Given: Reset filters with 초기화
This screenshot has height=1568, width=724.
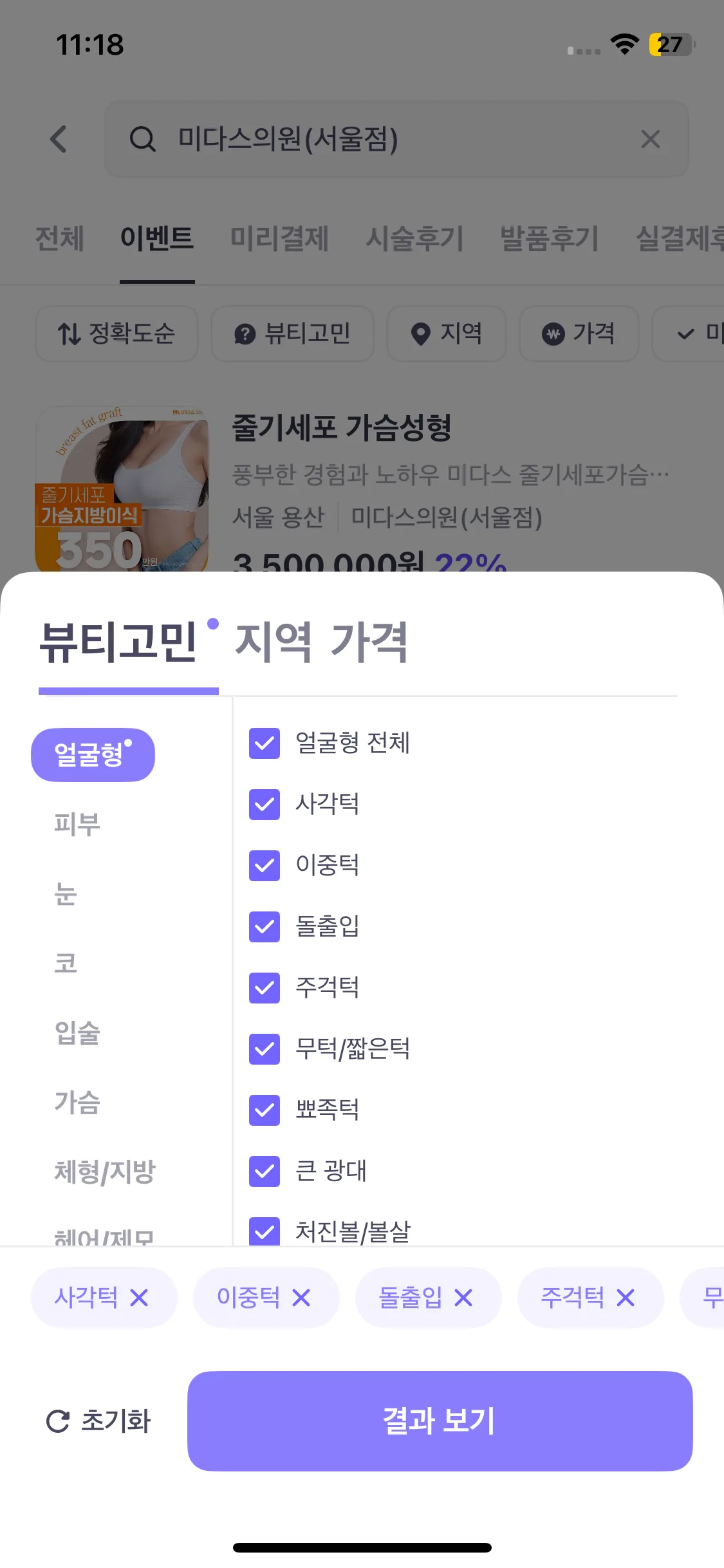Looking at the screenshot, I should (98, 1421).
